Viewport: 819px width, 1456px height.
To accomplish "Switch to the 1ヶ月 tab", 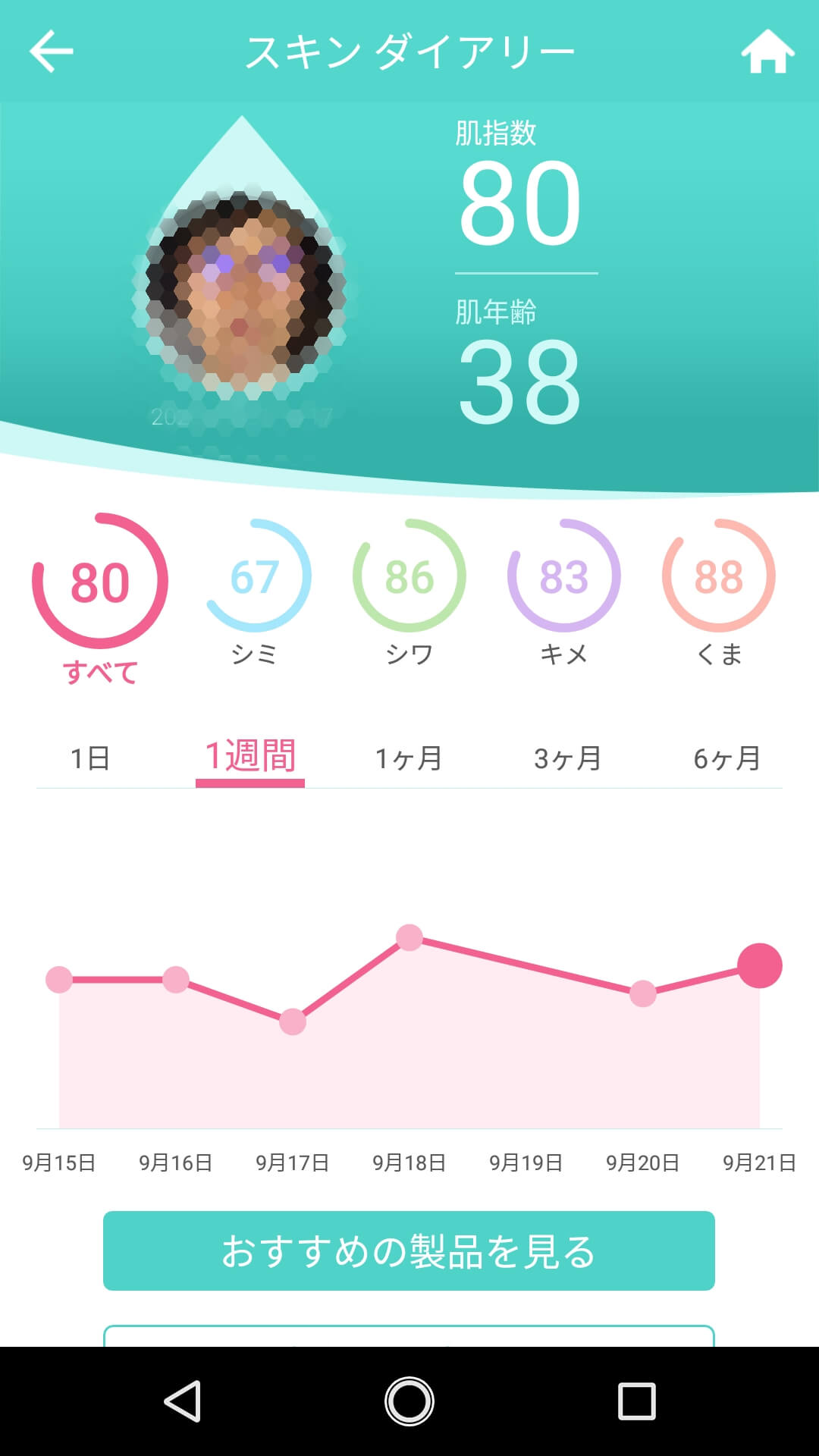I will (409, 758).
